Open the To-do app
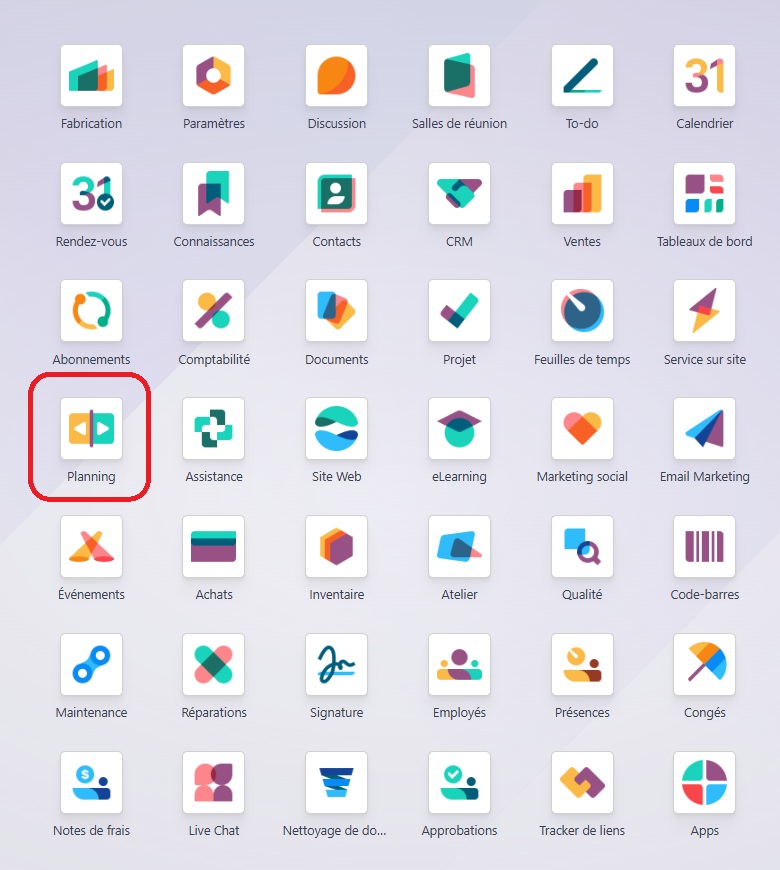This screenshot has height=870, width=780. [x=582, y=76]
